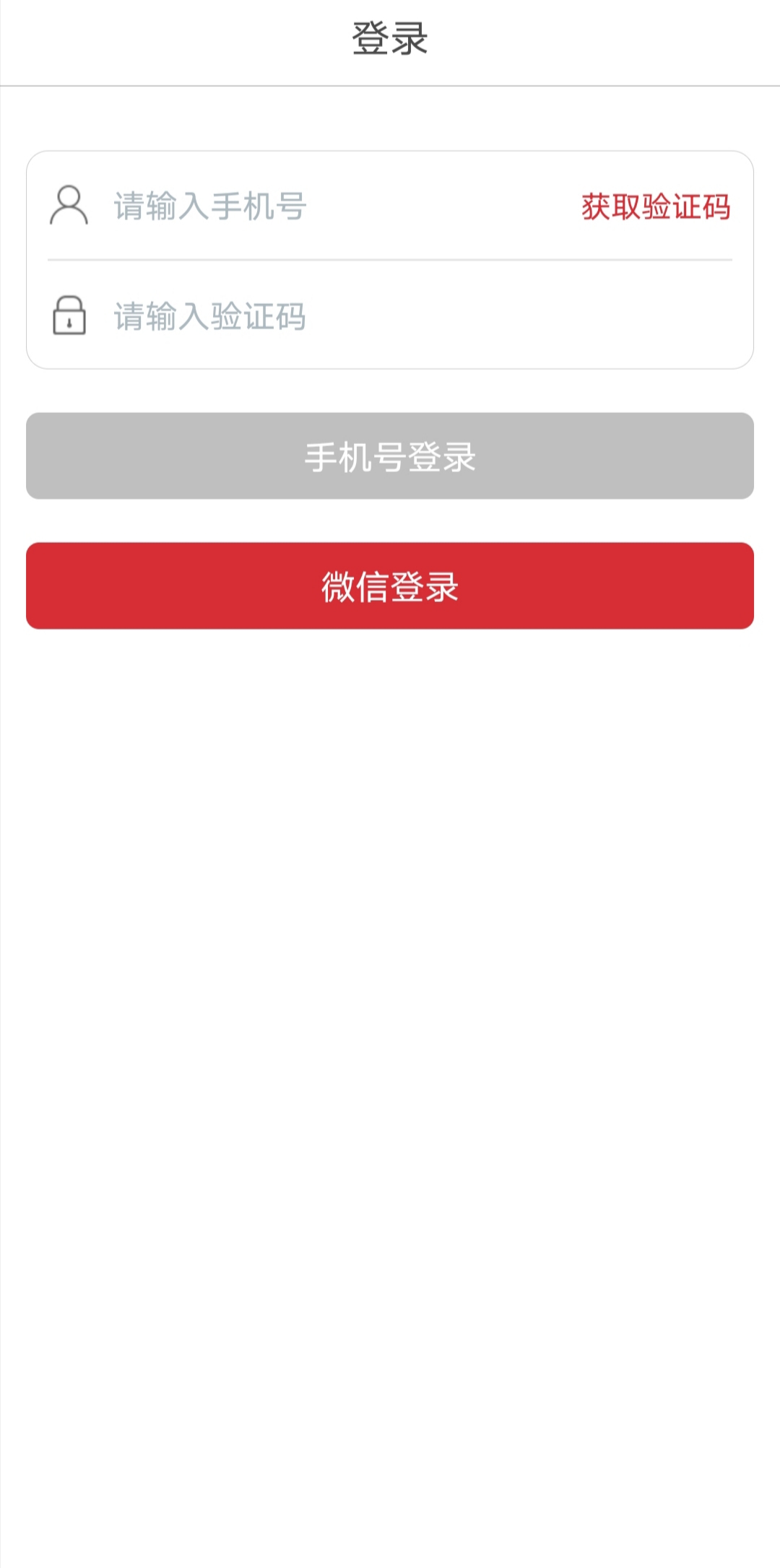Tap 获取验证码 to get a code
Image resolution: width=780 pixels, height=1568 pixels.
pos(656,207)
